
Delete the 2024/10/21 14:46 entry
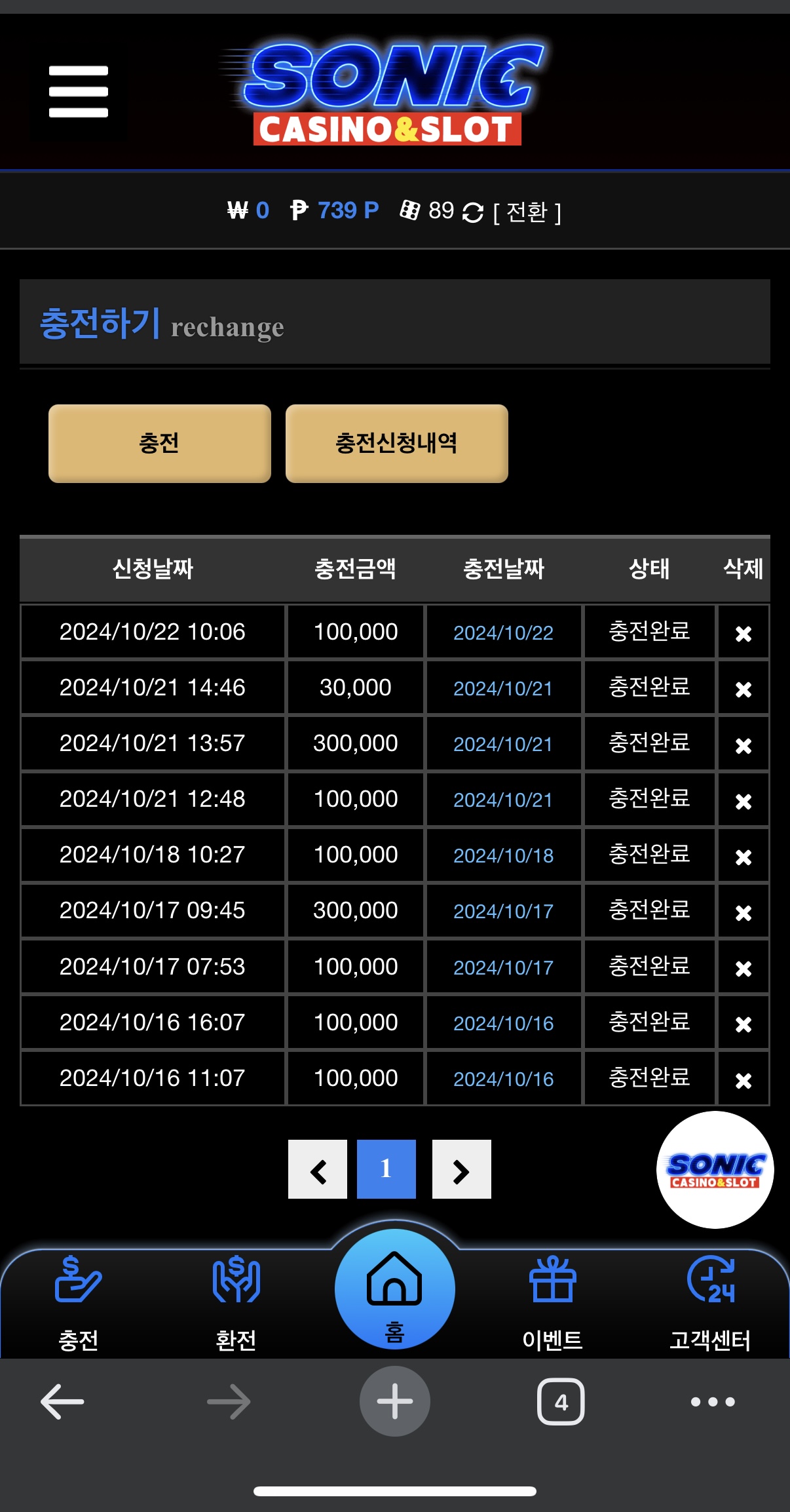coord(743,689)
